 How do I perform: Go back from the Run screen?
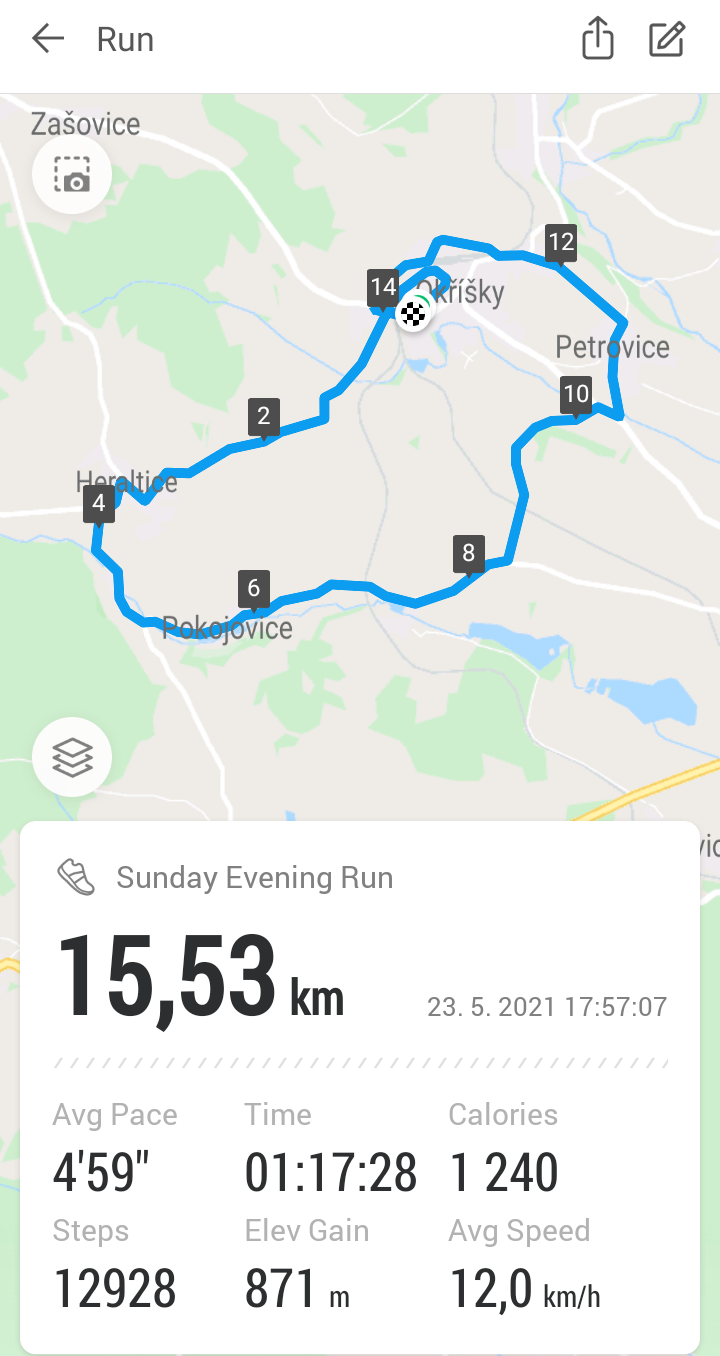[x=47, y=39]
